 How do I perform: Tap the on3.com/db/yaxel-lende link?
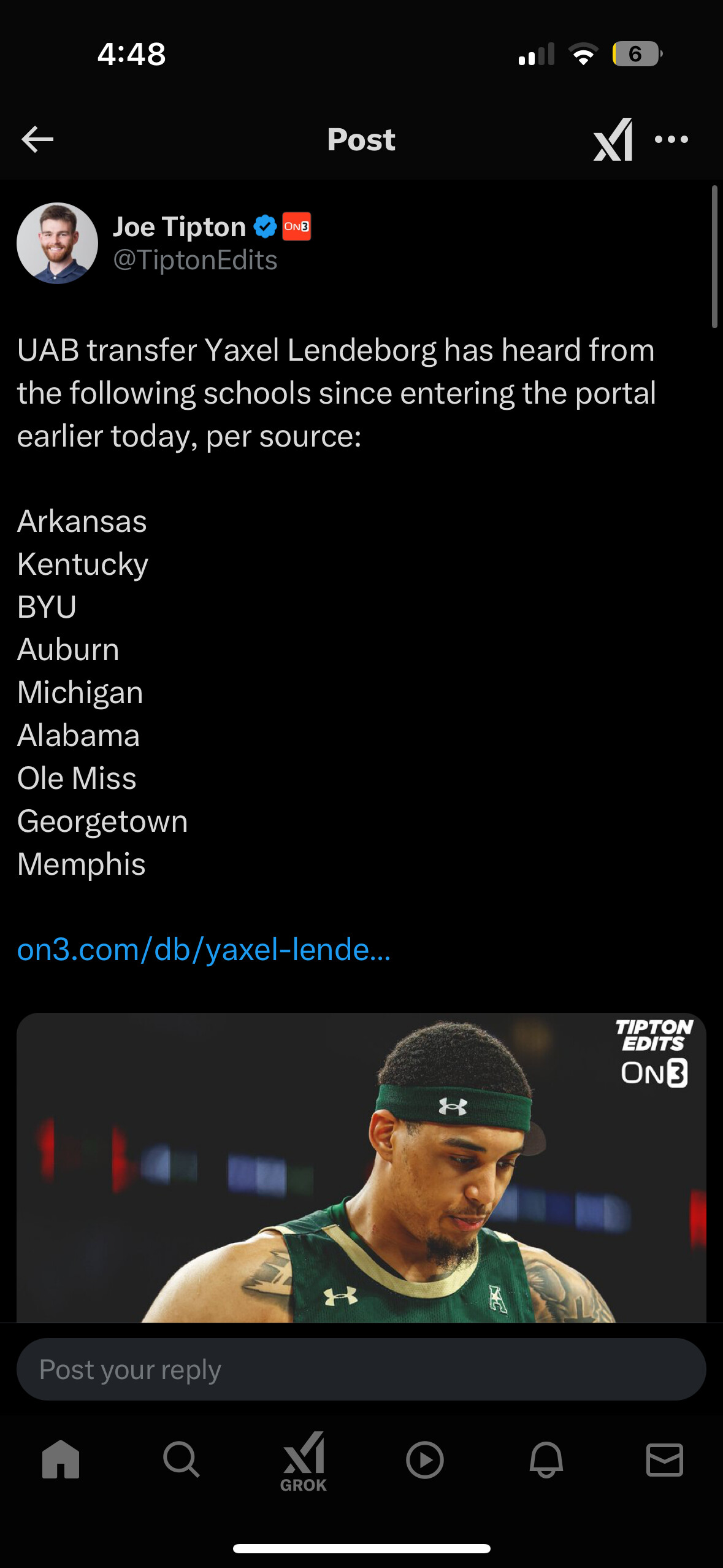(204, 950)
